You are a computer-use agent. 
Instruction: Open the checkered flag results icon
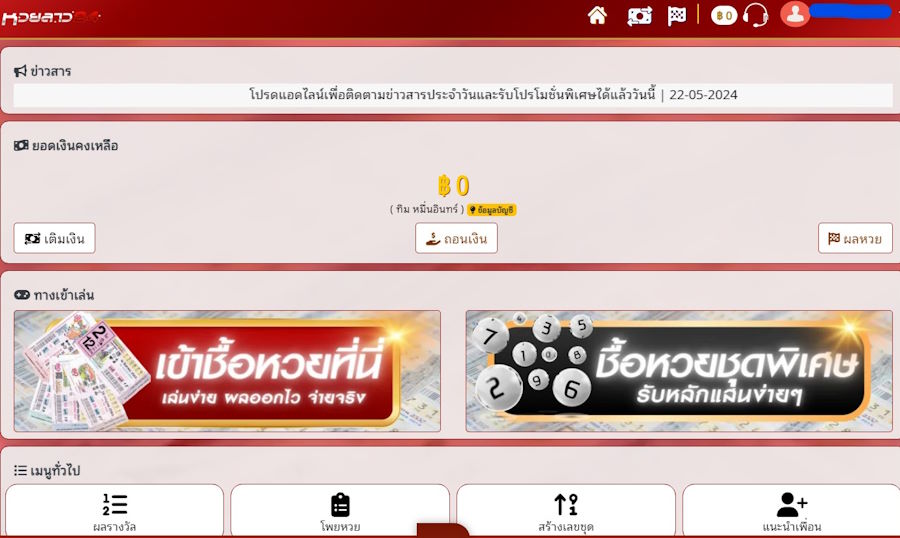[677, 15]
